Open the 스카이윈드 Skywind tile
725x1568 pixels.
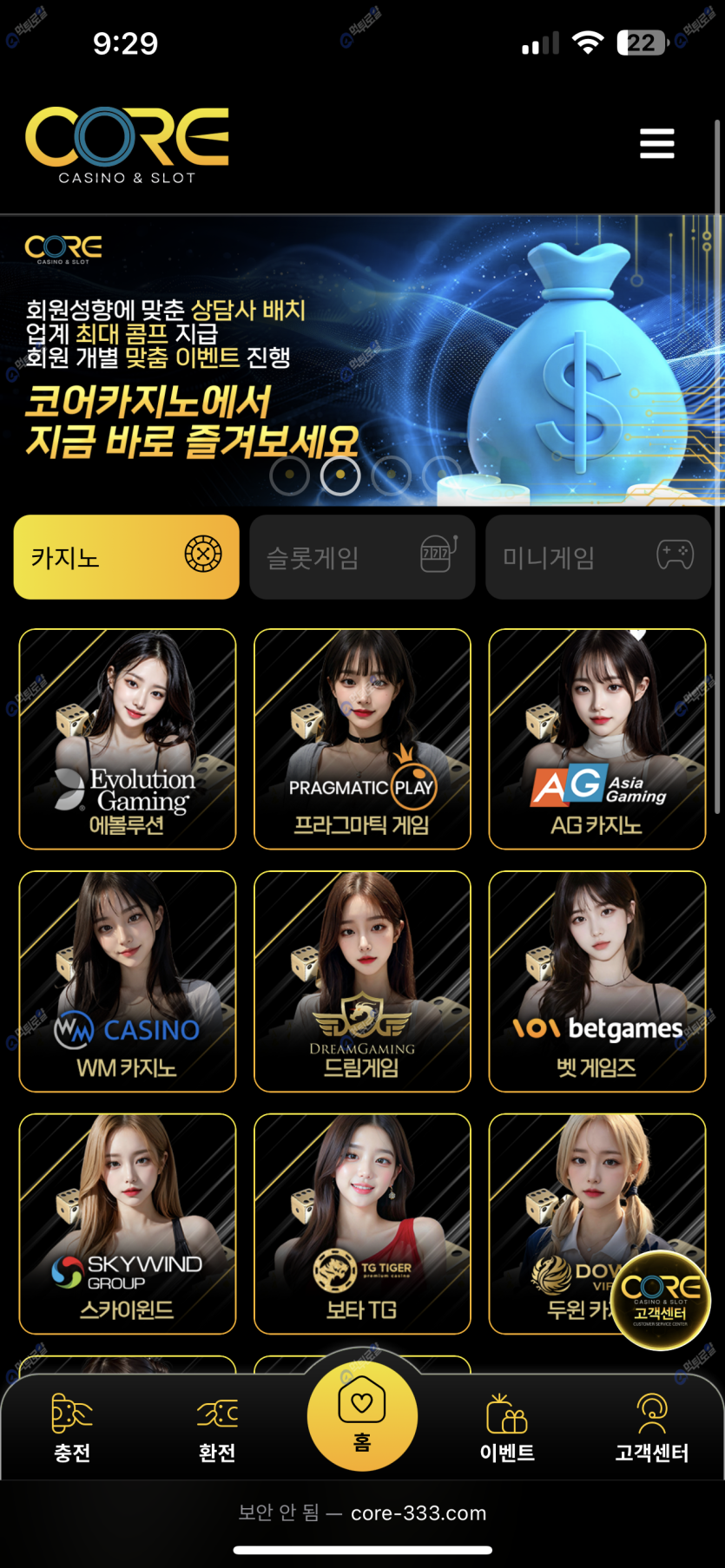tap(128, 1223)
